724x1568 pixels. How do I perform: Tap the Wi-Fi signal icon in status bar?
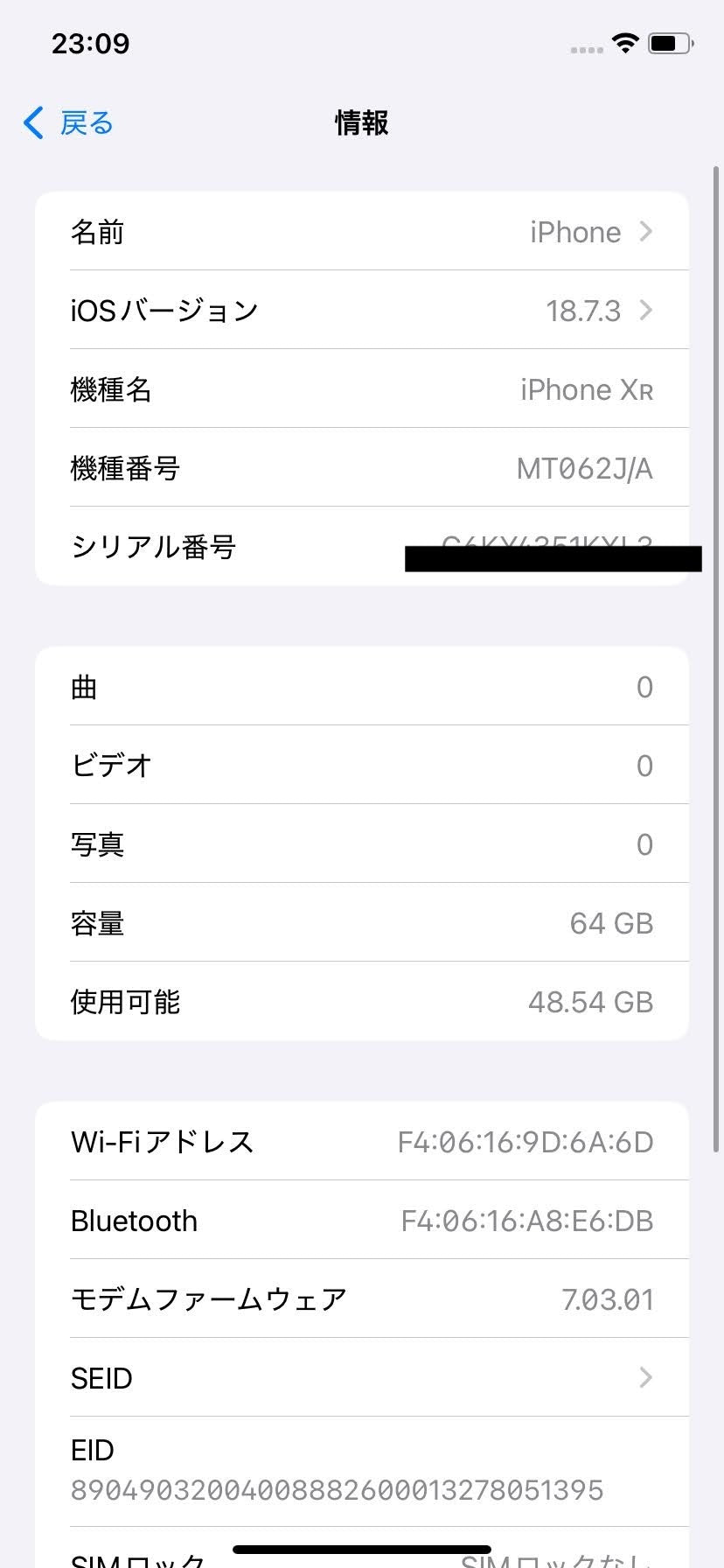(624, 43)
